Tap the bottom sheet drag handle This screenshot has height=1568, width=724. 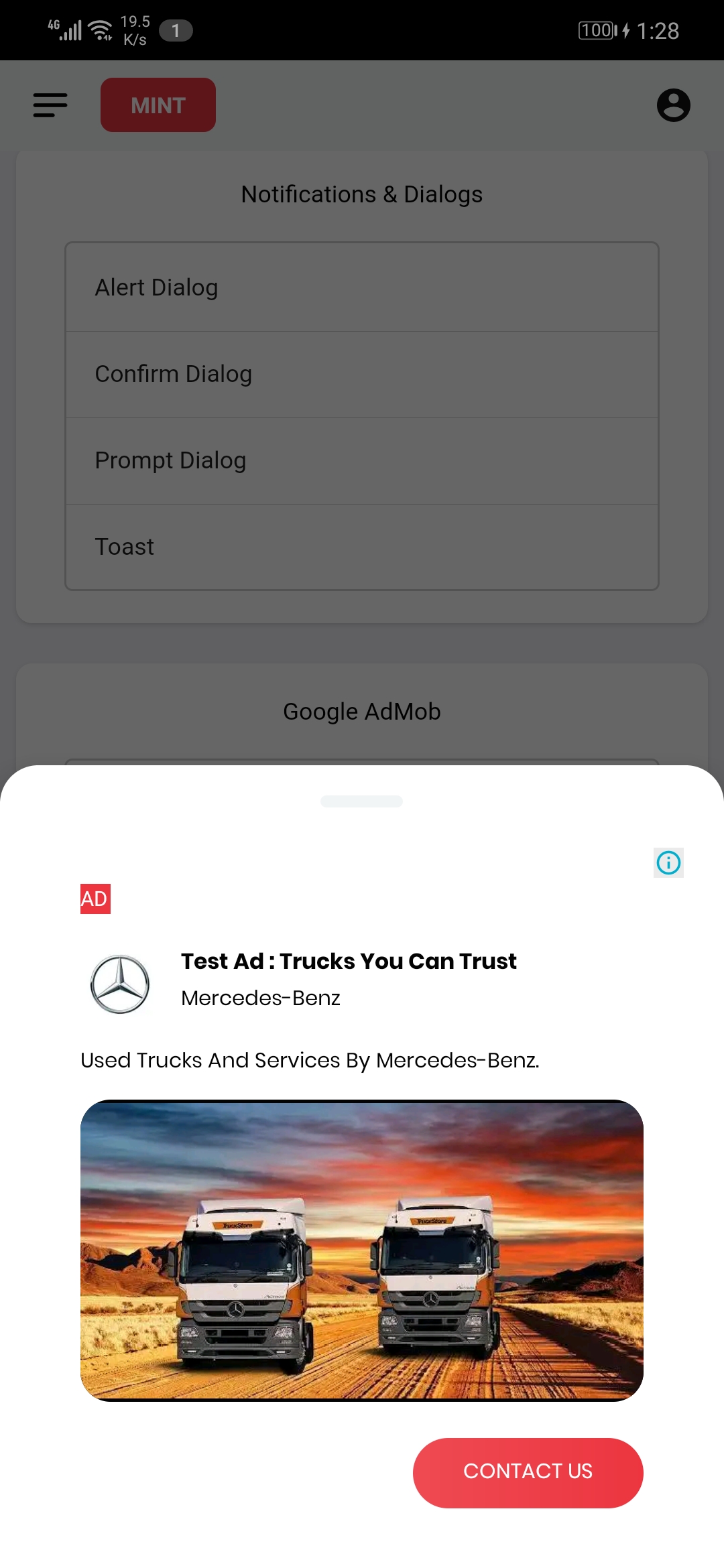click(361, 801)
